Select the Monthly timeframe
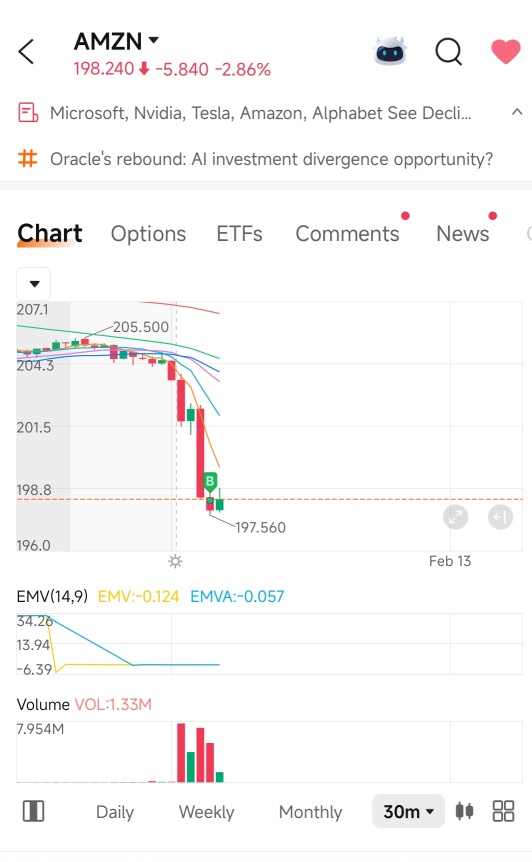This screenshot has height=862, width=532. point(311,812)
